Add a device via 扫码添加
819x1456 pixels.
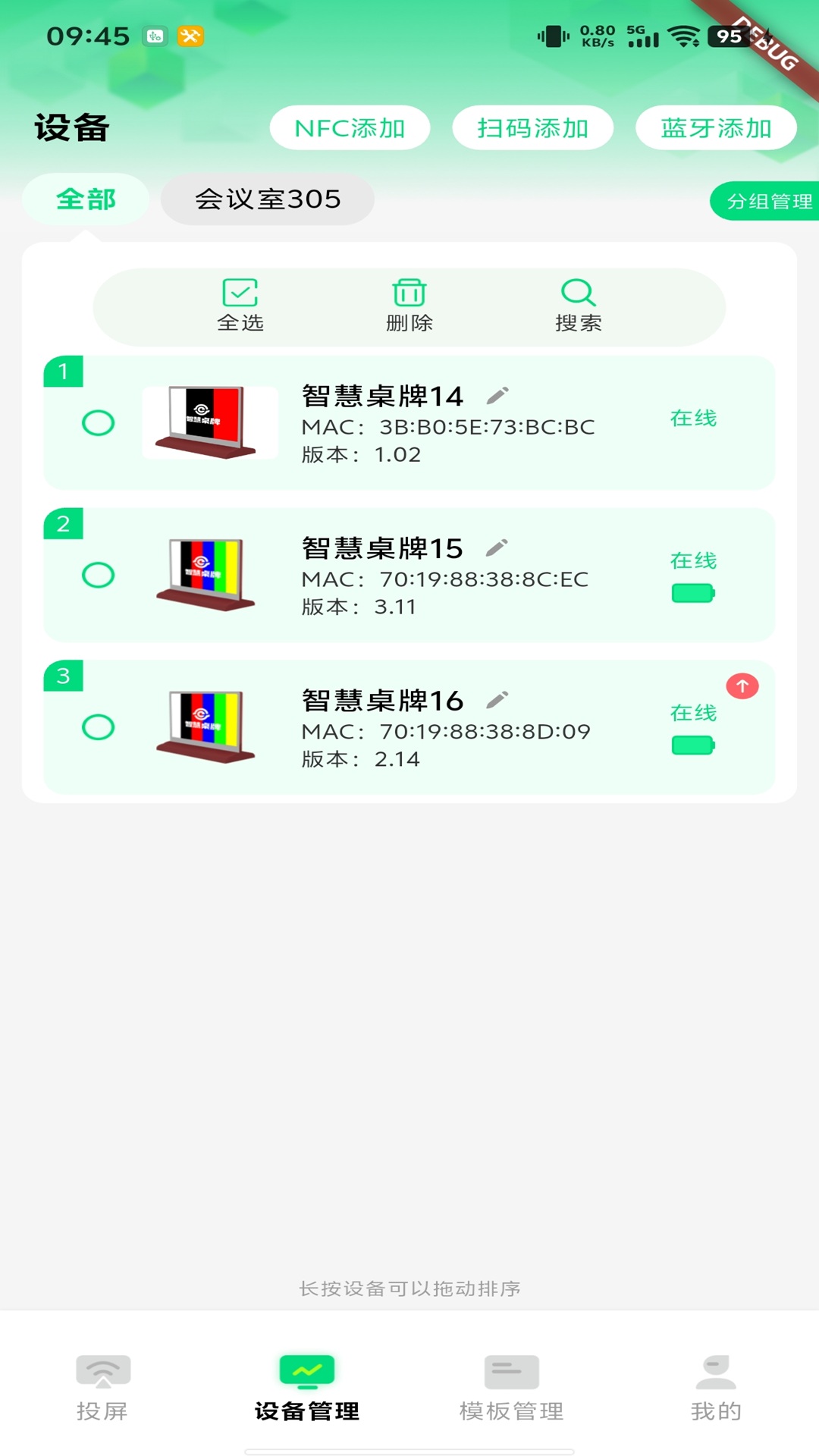click(x=532, y=128)
